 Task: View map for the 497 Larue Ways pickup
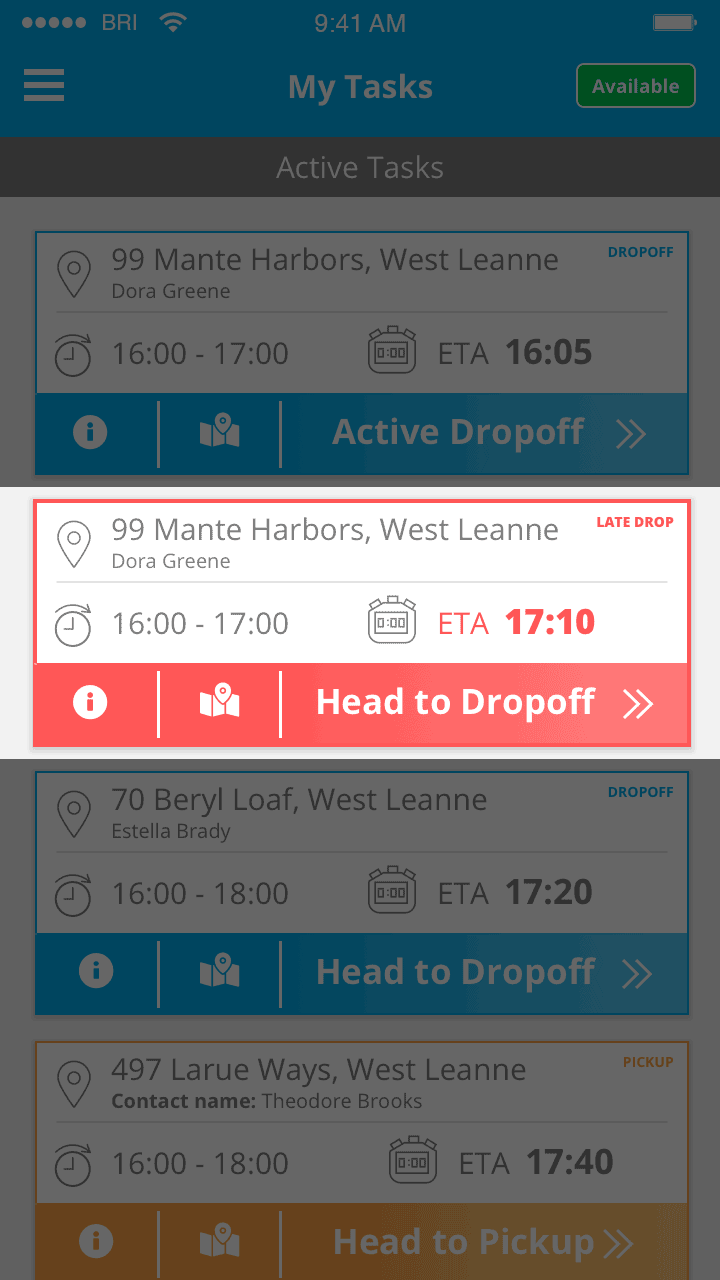pos(220,1242)
